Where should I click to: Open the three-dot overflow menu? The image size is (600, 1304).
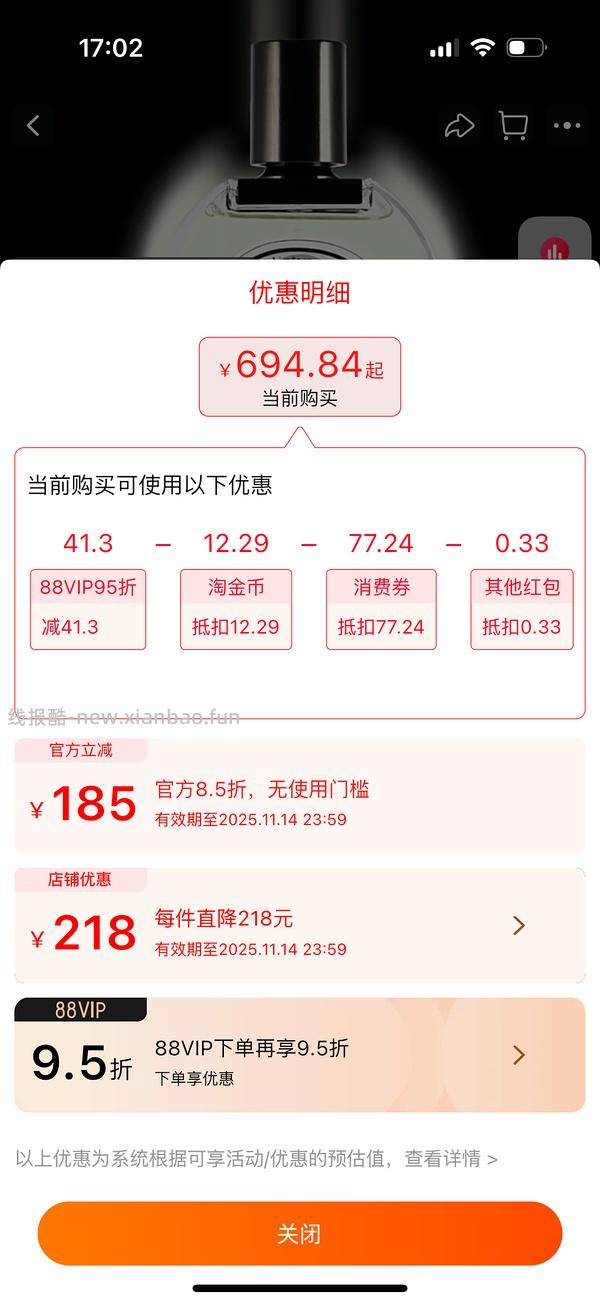click(x=567, y=126)
